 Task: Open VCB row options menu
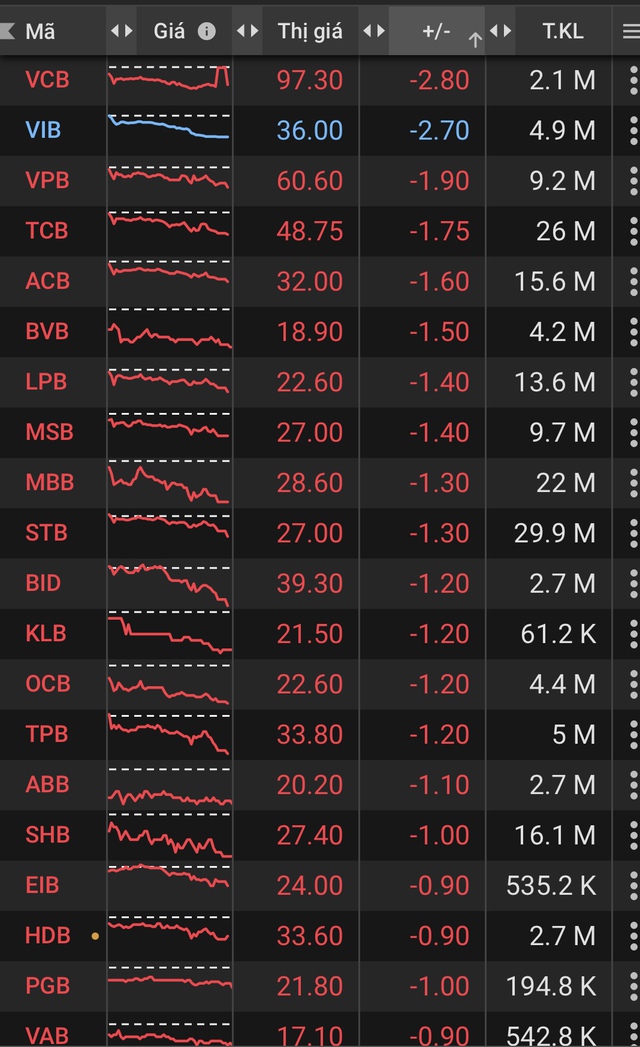tap(633, 80)
